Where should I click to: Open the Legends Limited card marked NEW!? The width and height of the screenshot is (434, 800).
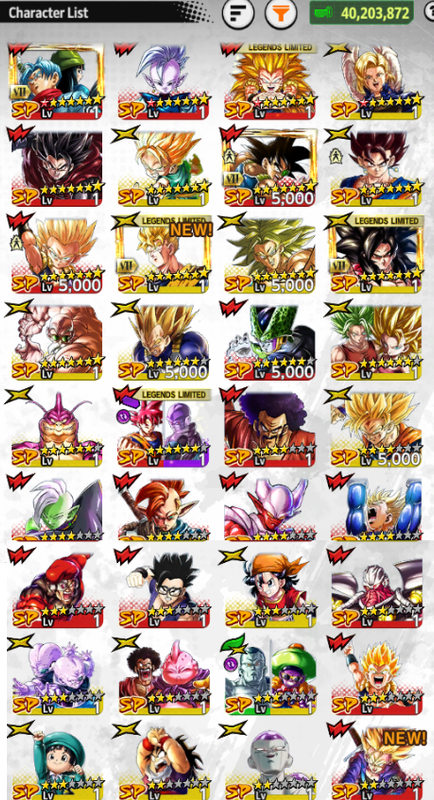163,254
